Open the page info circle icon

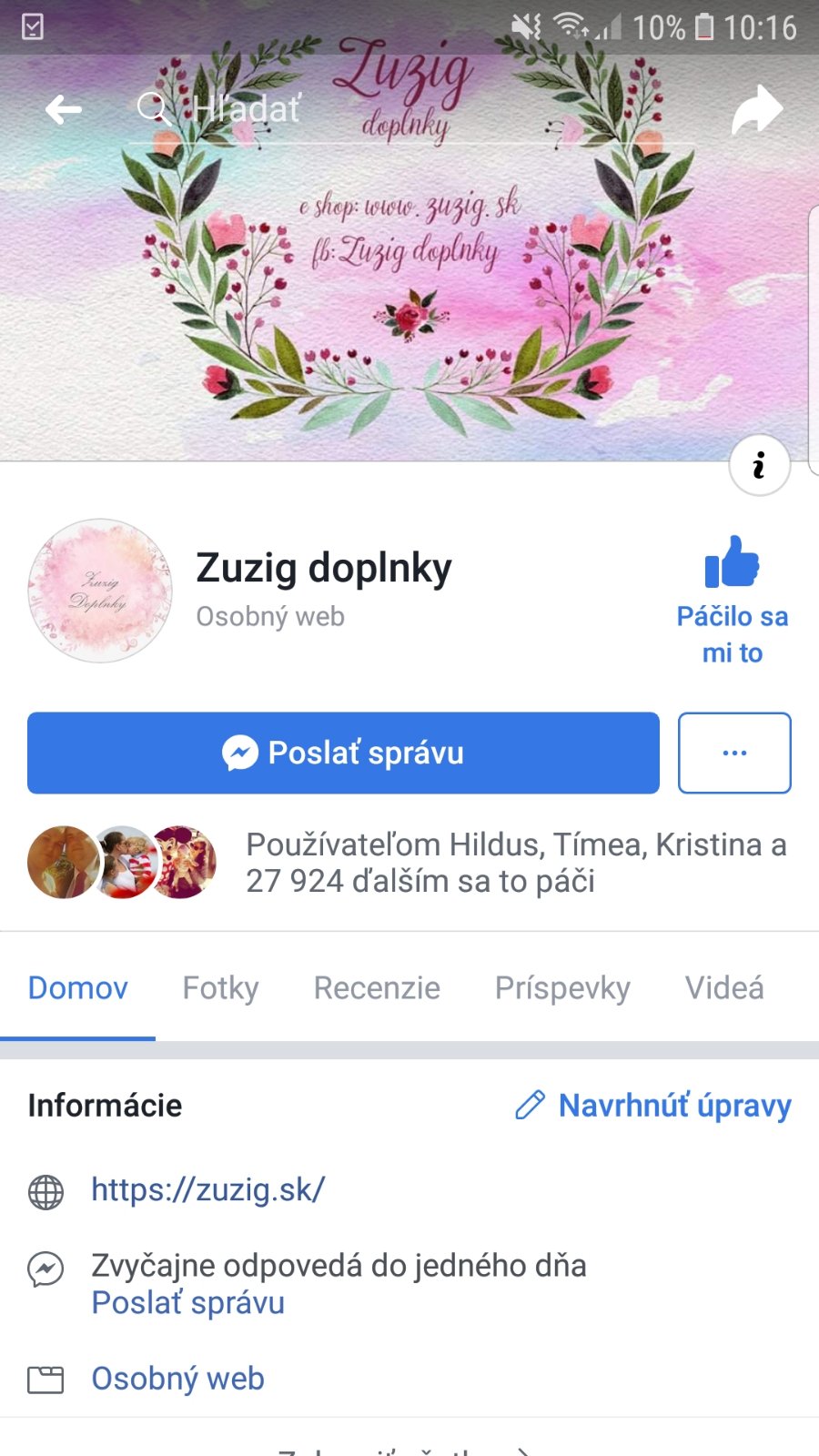759,466
